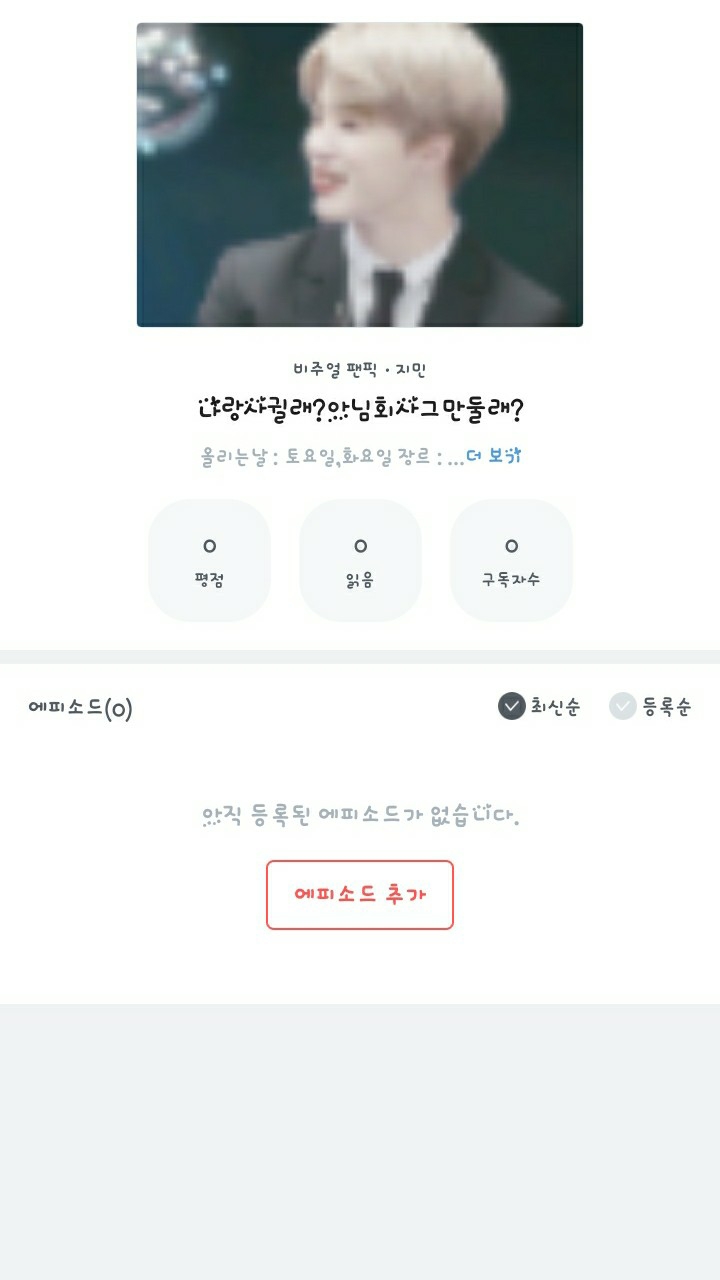
Task: Sort episodes by 등록순
Action: 650,707
